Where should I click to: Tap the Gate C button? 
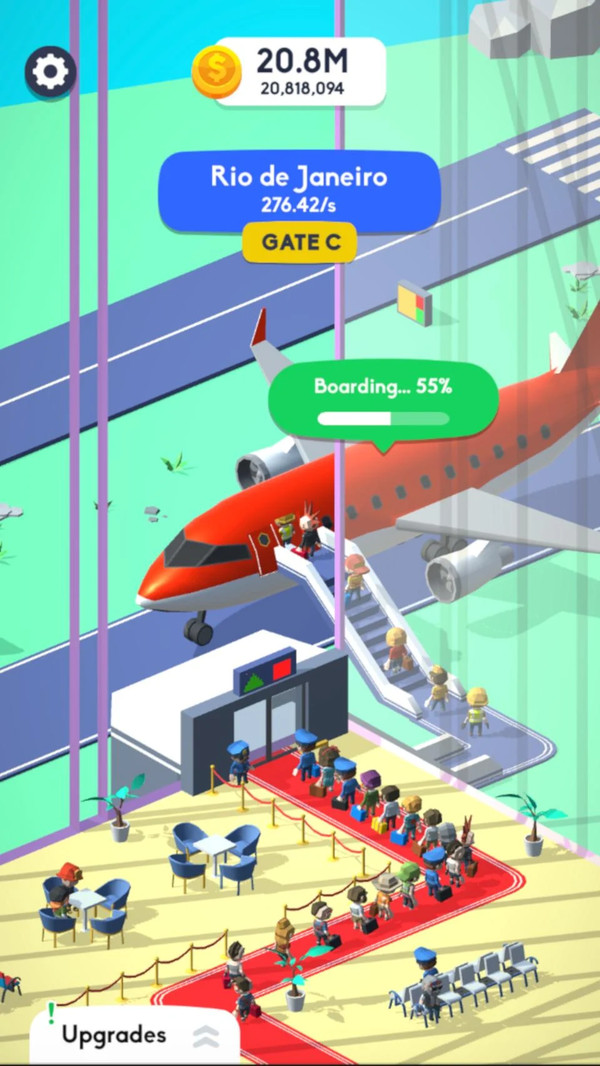tap(299, 242)
